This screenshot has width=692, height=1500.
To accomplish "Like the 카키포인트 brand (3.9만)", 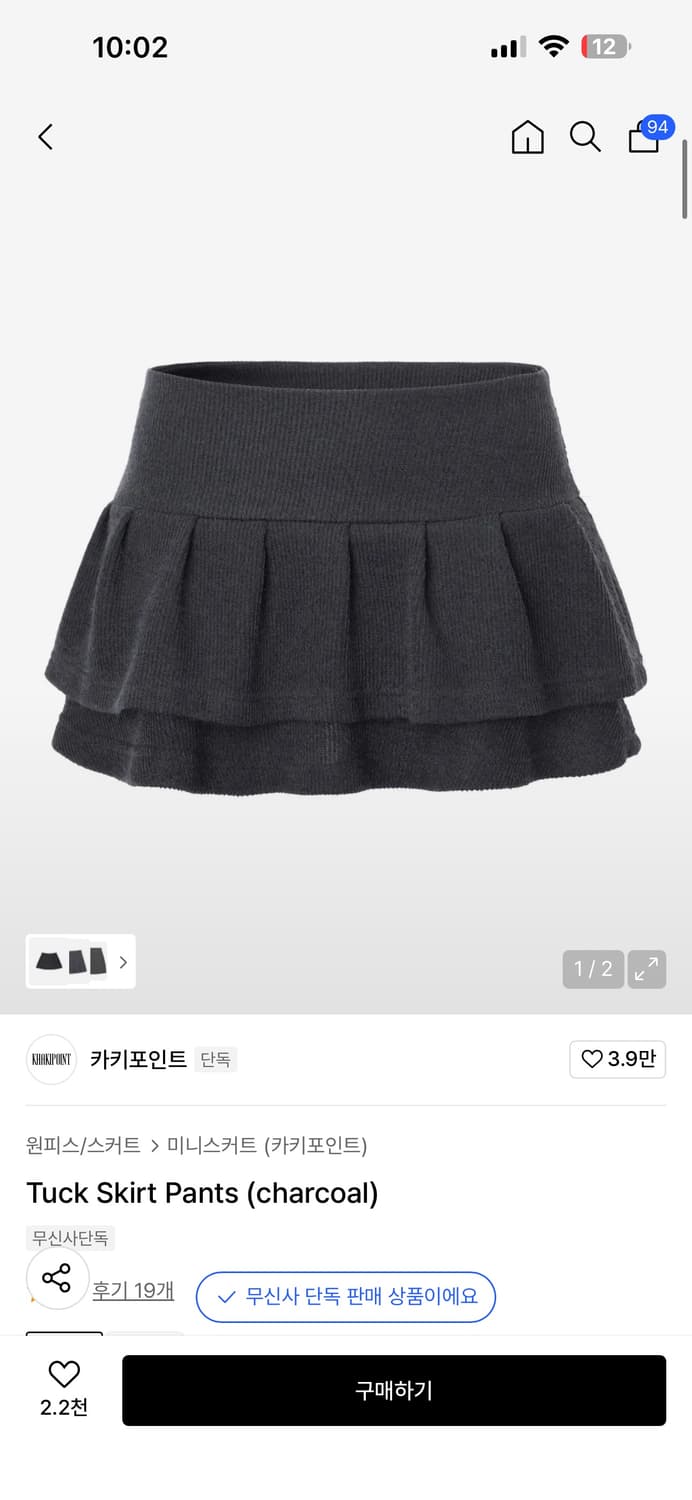I will pyautogui.click(x=617, y=1059).
